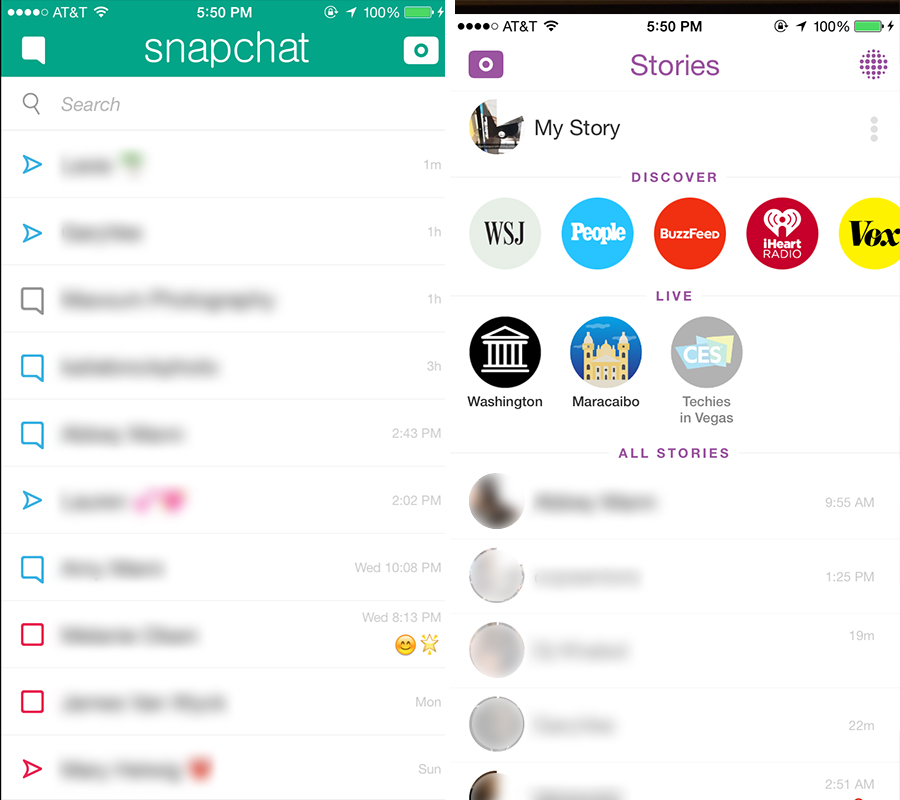
Task: Open the camera from the green header
Action: point(421,51)
